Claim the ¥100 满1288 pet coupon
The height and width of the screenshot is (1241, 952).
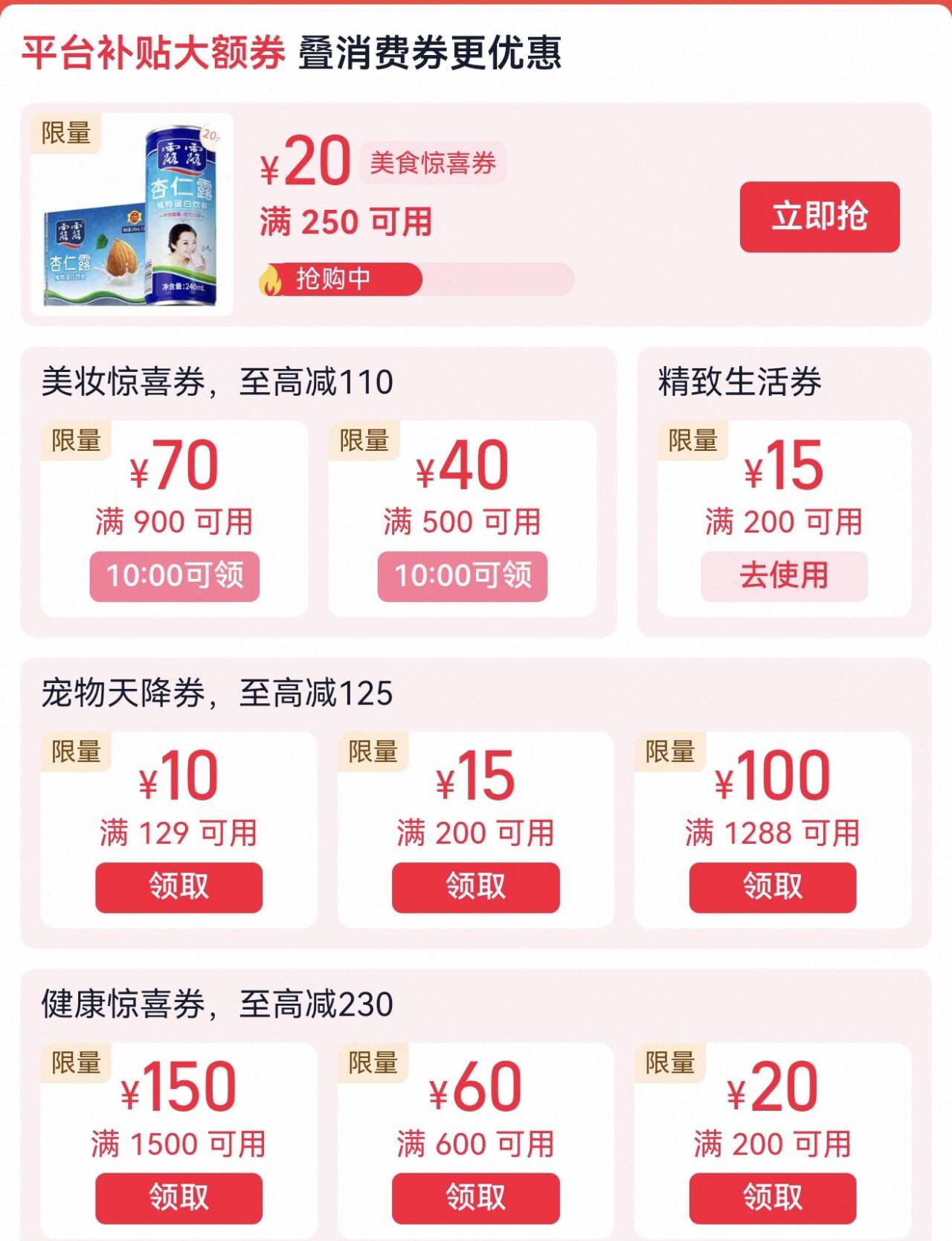pos(772,887)
